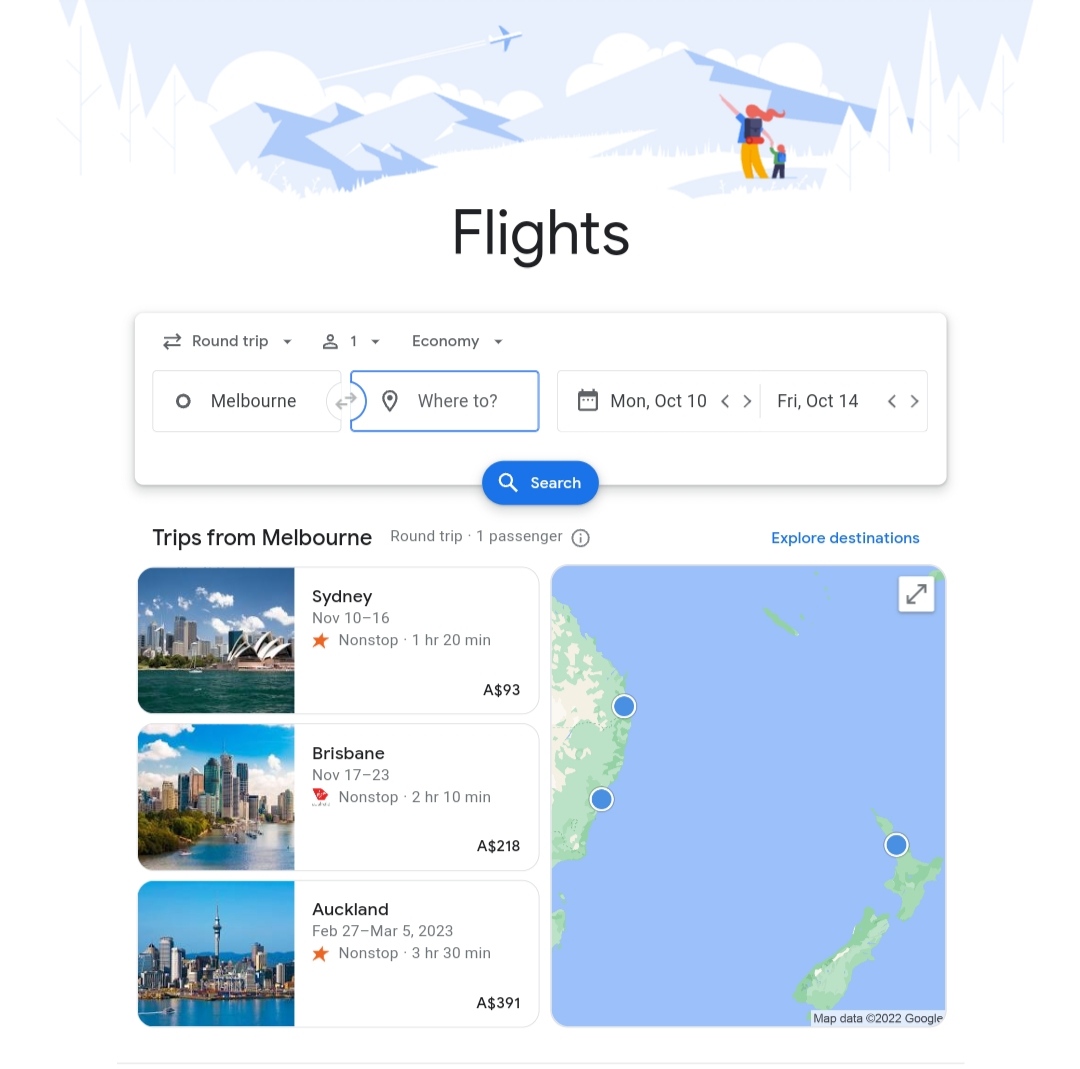Viewport: 1080px width, 1069px height.
Task: Open the Economy class dropdown
Action: (457, 341)
